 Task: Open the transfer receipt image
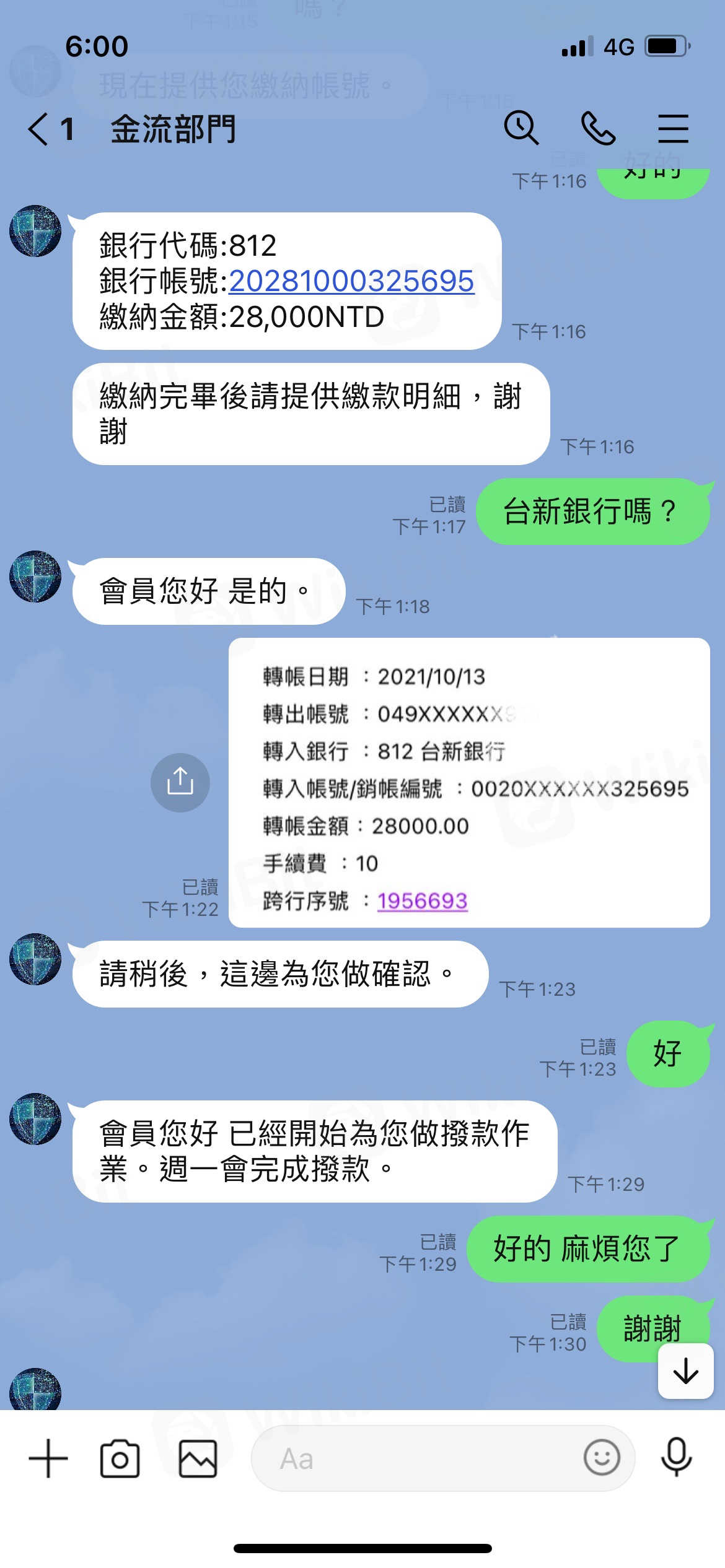click(469, 782)
